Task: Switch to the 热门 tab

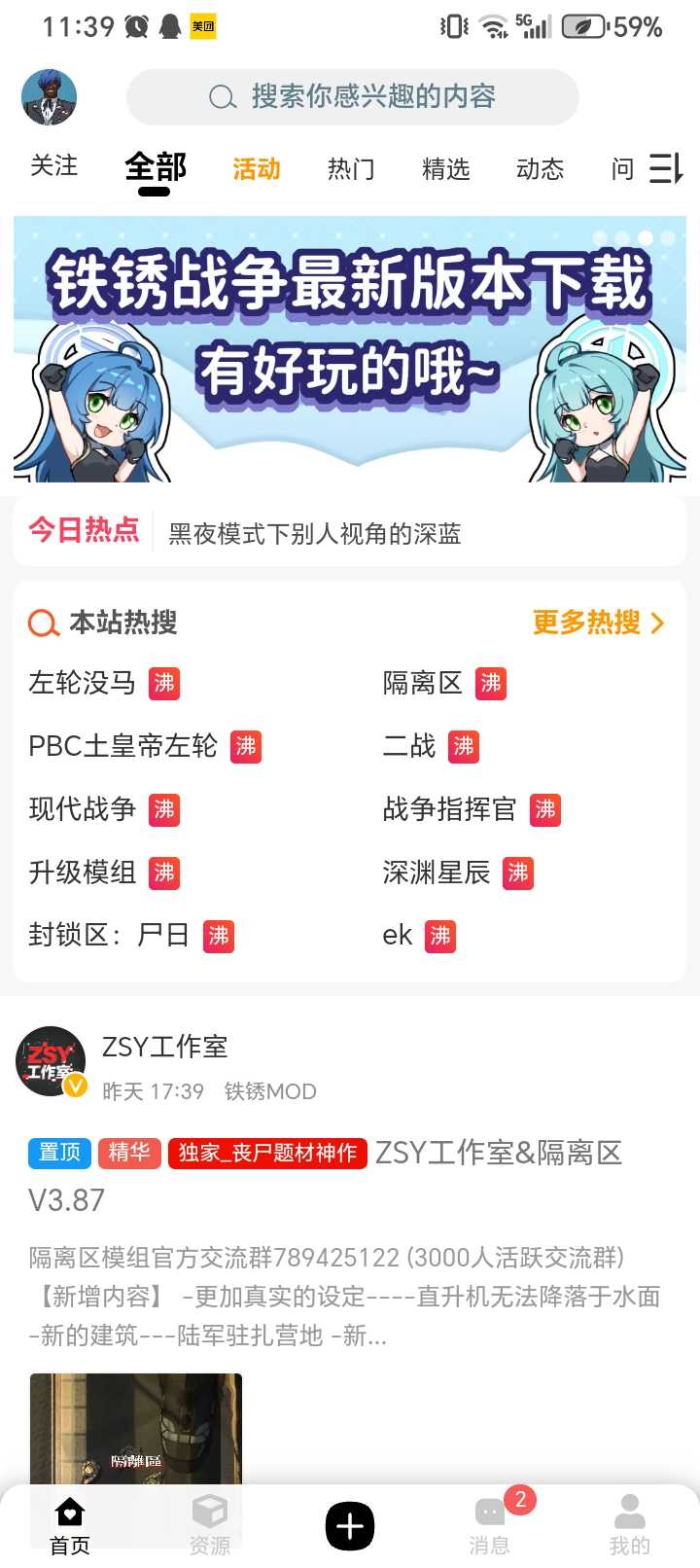Action: click(351, 169)
